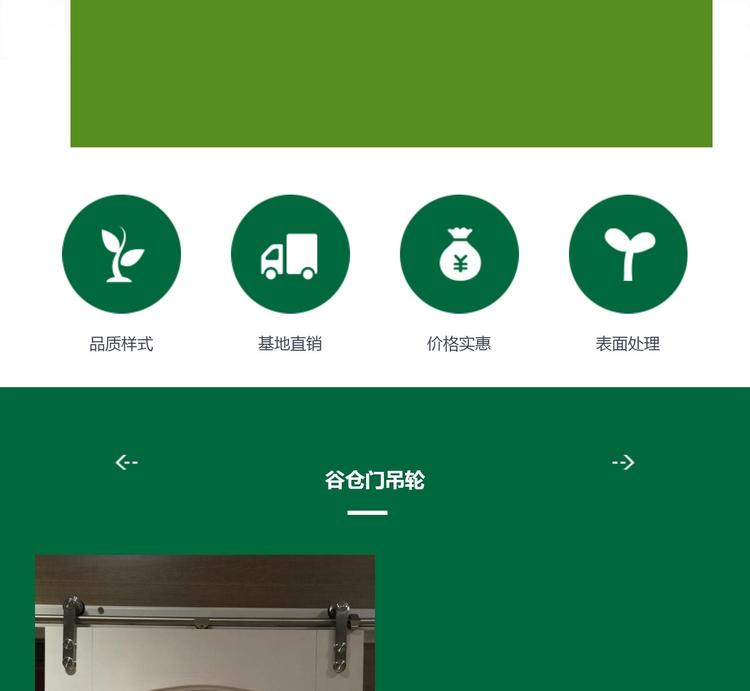This screenshot has height=691, width=750.
Task: Open the green banner at the top
Action: [391, 73]
